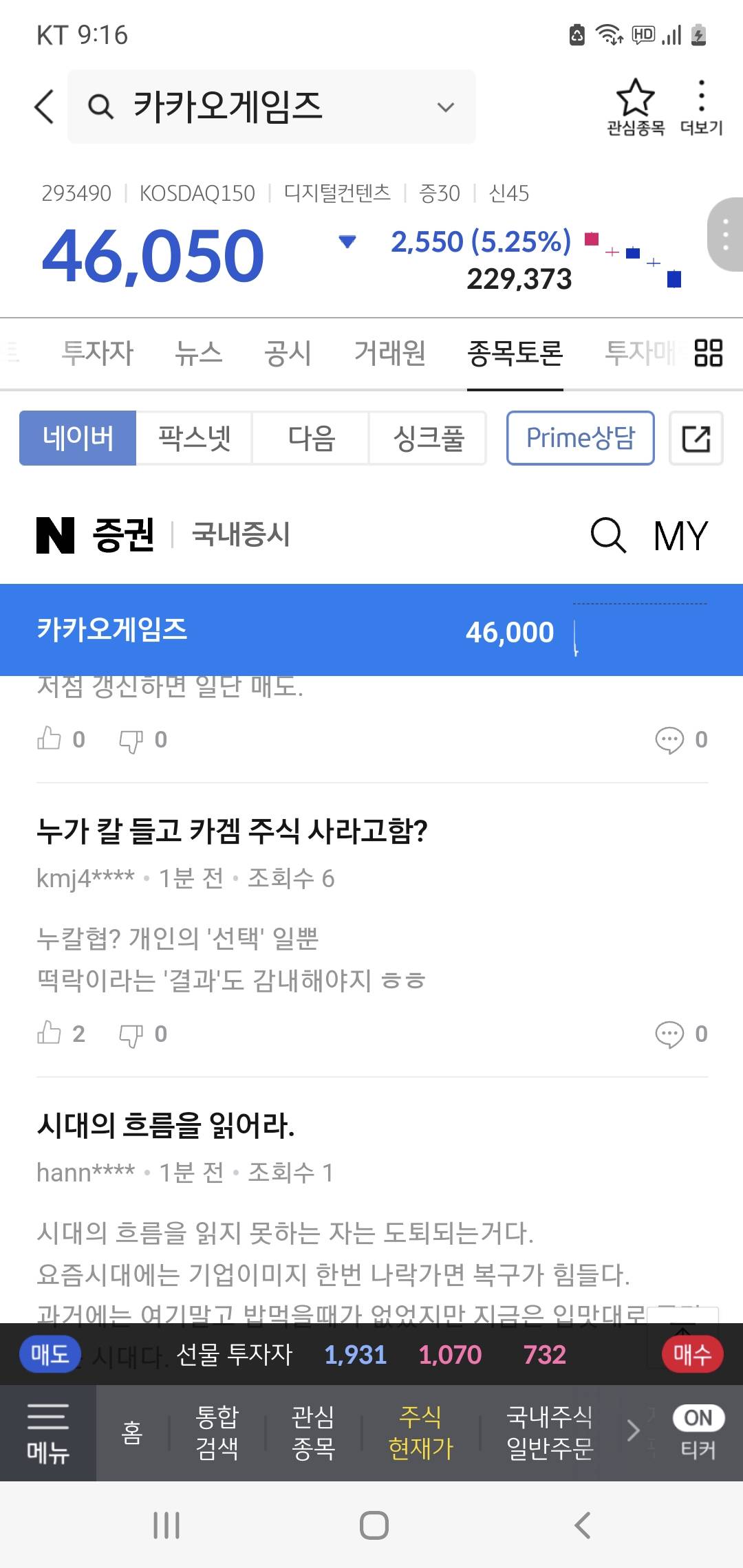Viewport: 743px width, 1568px height.
Task: Open discussion board in external browser
Action: click(696, 438)
